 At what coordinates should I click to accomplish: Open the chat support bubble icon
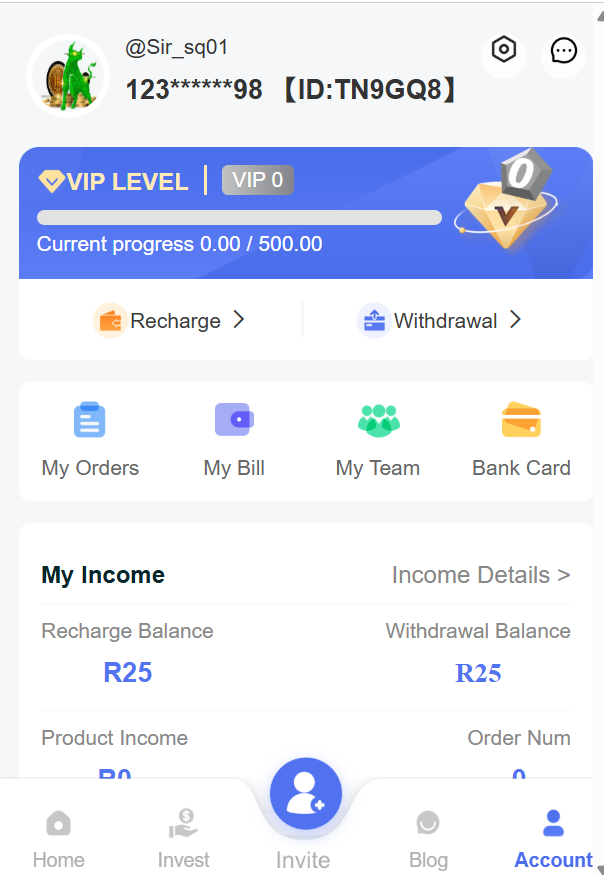tap(564, 50)
